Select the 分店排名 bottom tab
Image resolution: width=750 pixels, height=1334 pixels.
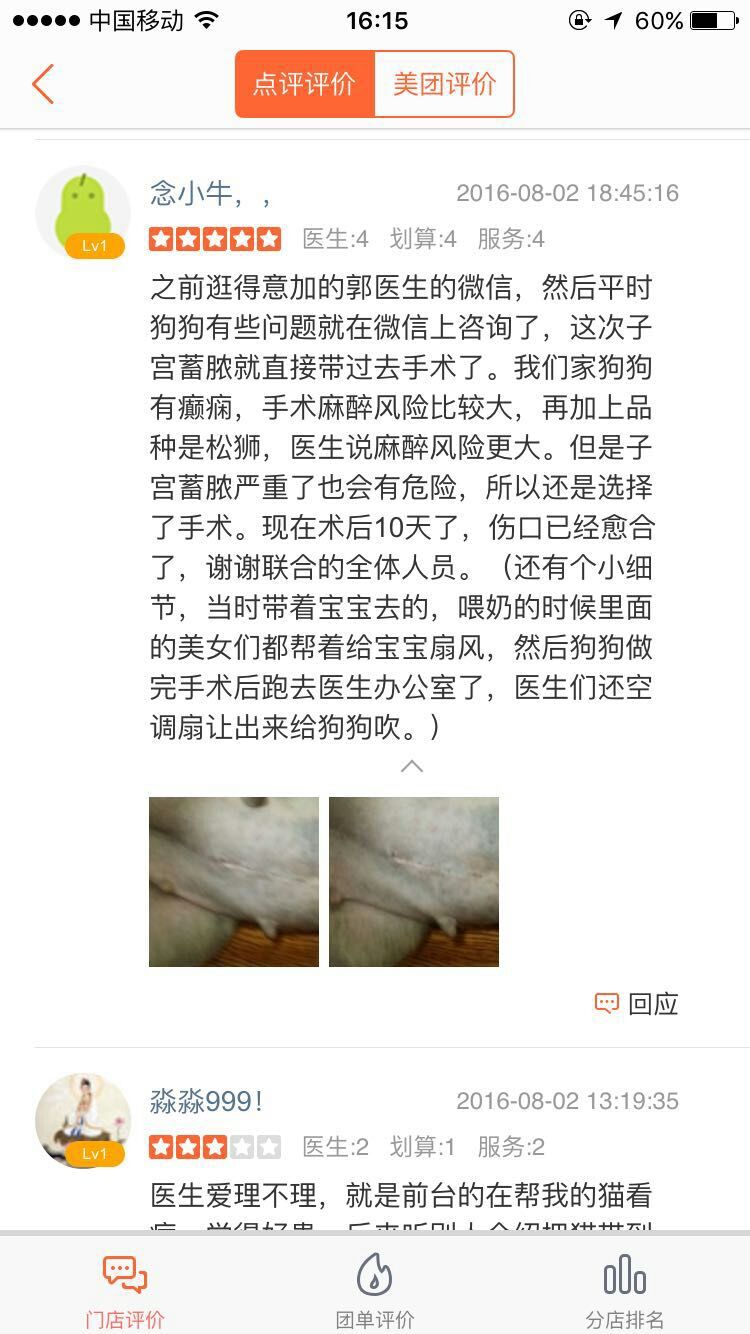625,1290
